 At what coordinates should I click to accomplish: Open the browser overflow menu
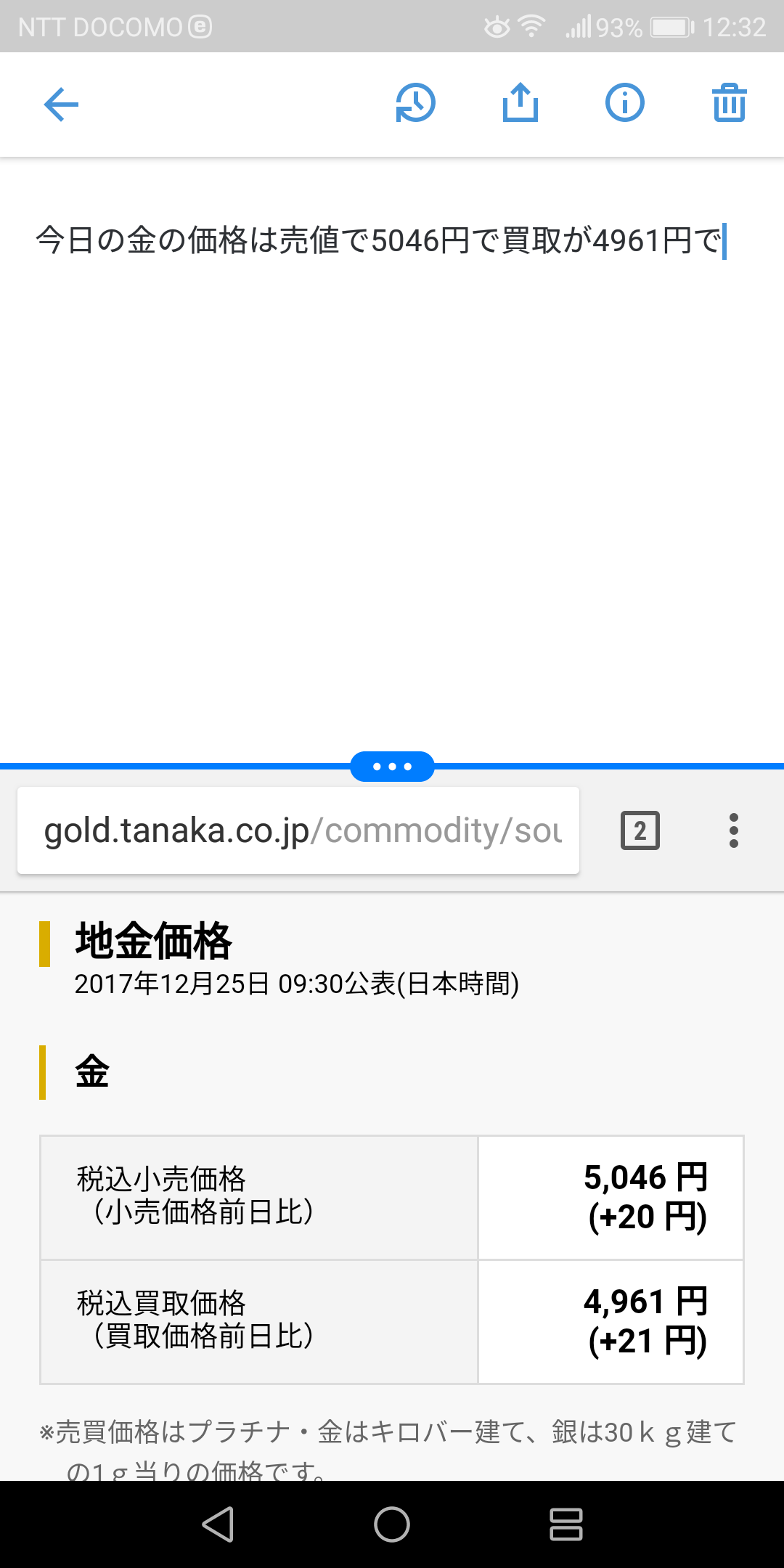coord(734,830)
